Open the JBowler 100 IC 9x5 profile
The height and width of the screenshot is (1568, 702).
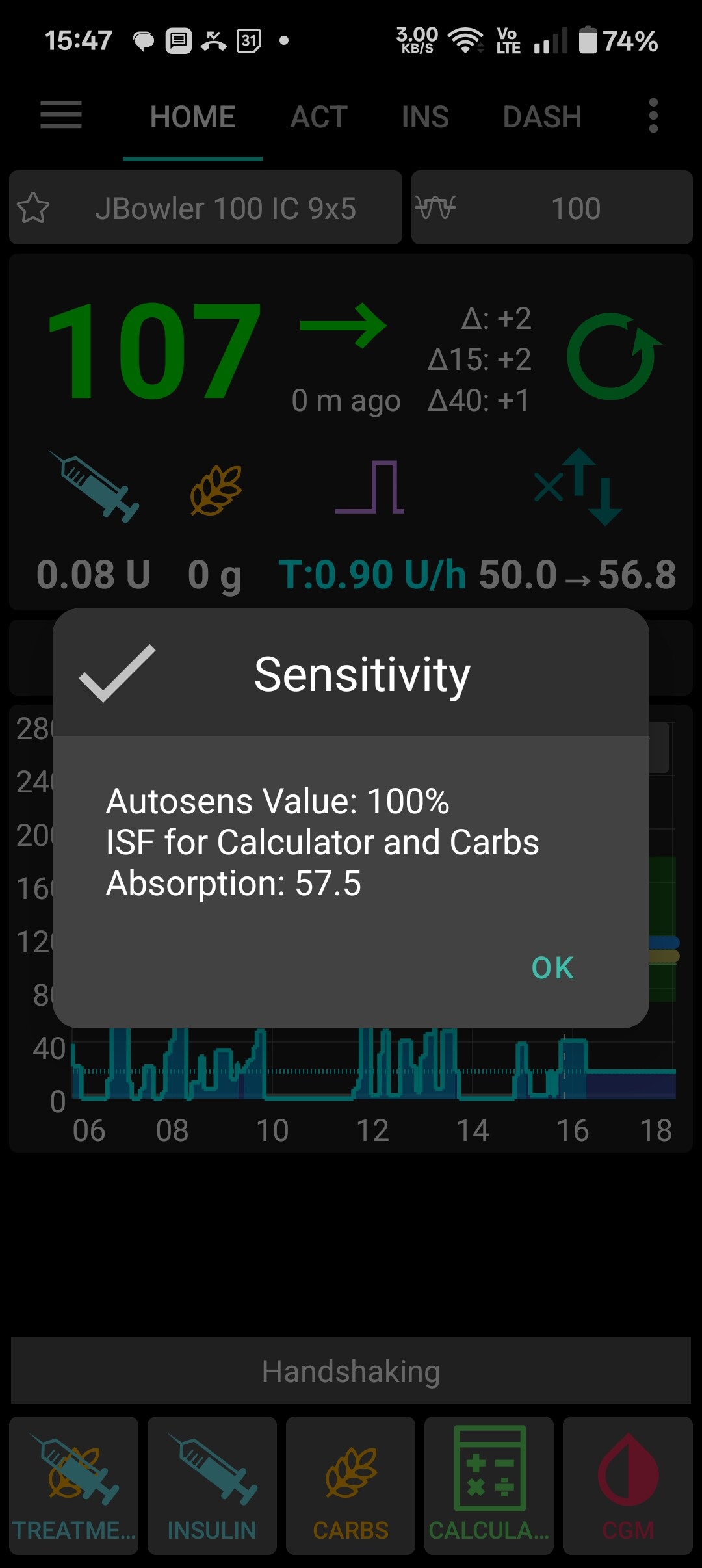[206, 208]
